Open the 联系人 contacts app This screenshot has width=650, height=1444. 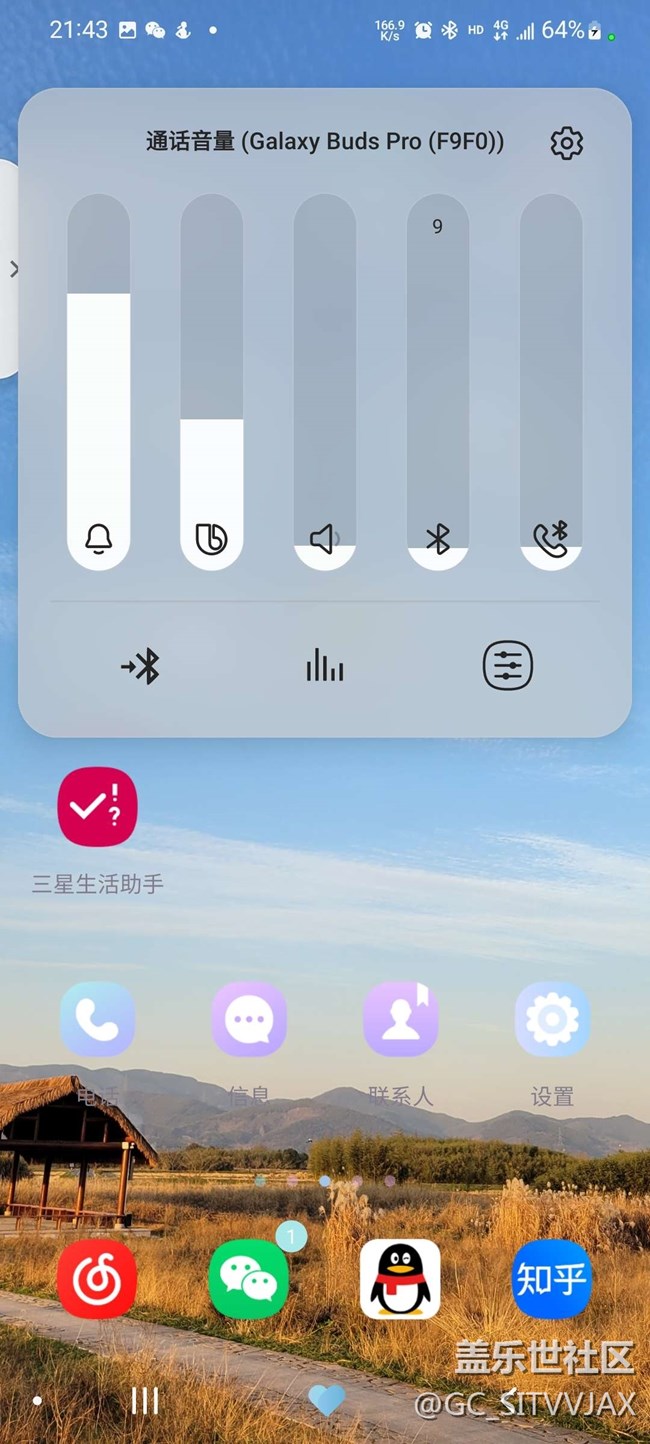(401, 1020)
